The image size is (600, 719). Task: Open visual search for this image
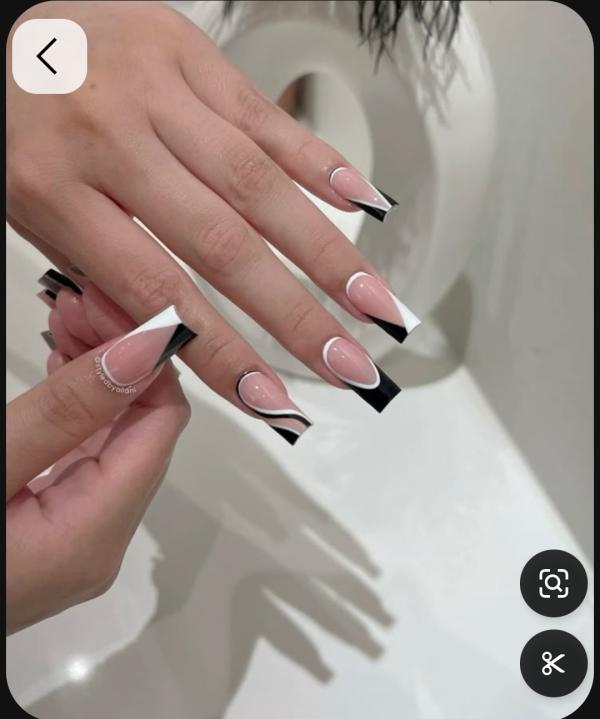pos(553,583)
